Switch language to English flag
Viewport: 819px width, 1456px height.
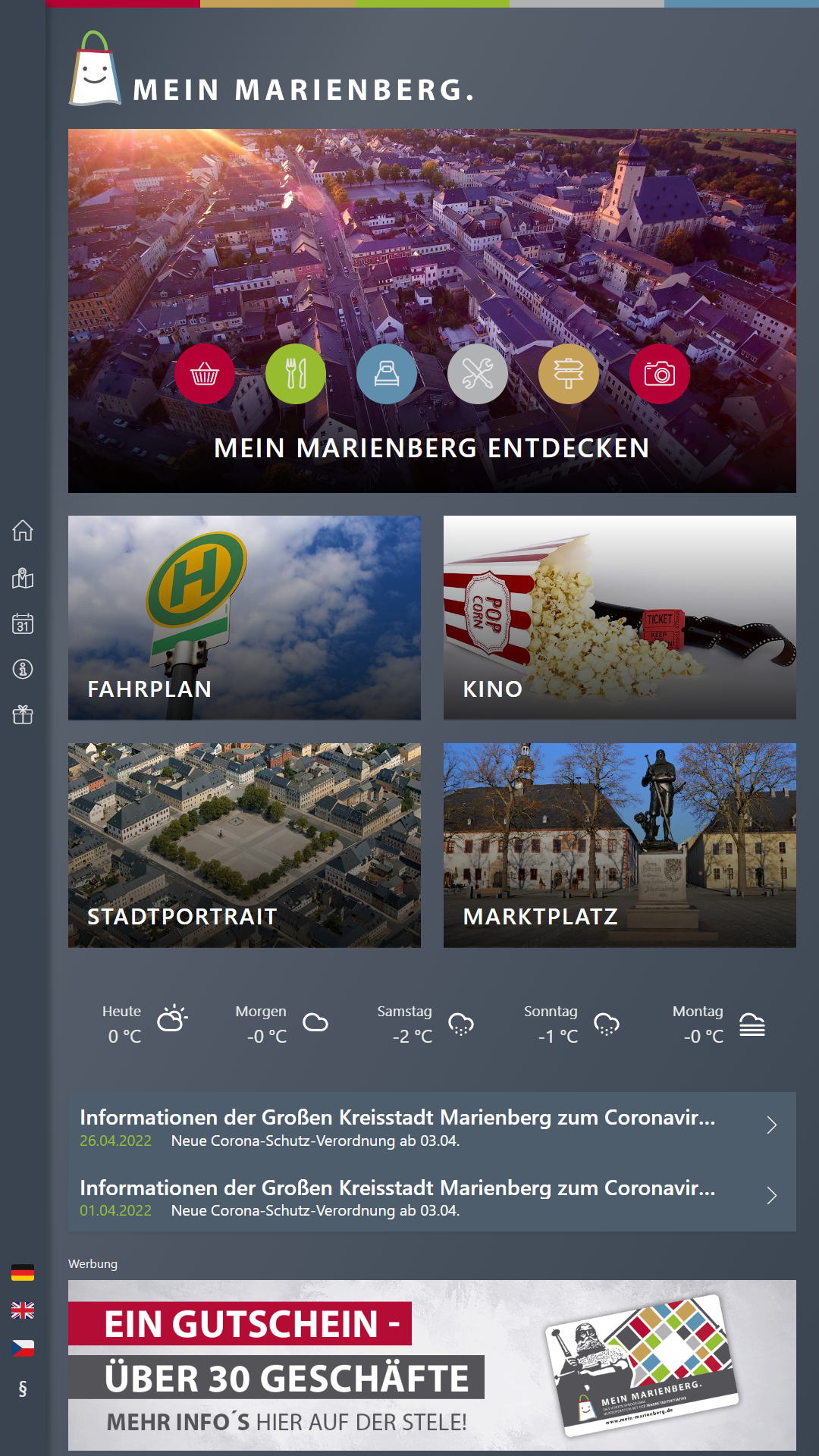click(x=23, y=1310)
